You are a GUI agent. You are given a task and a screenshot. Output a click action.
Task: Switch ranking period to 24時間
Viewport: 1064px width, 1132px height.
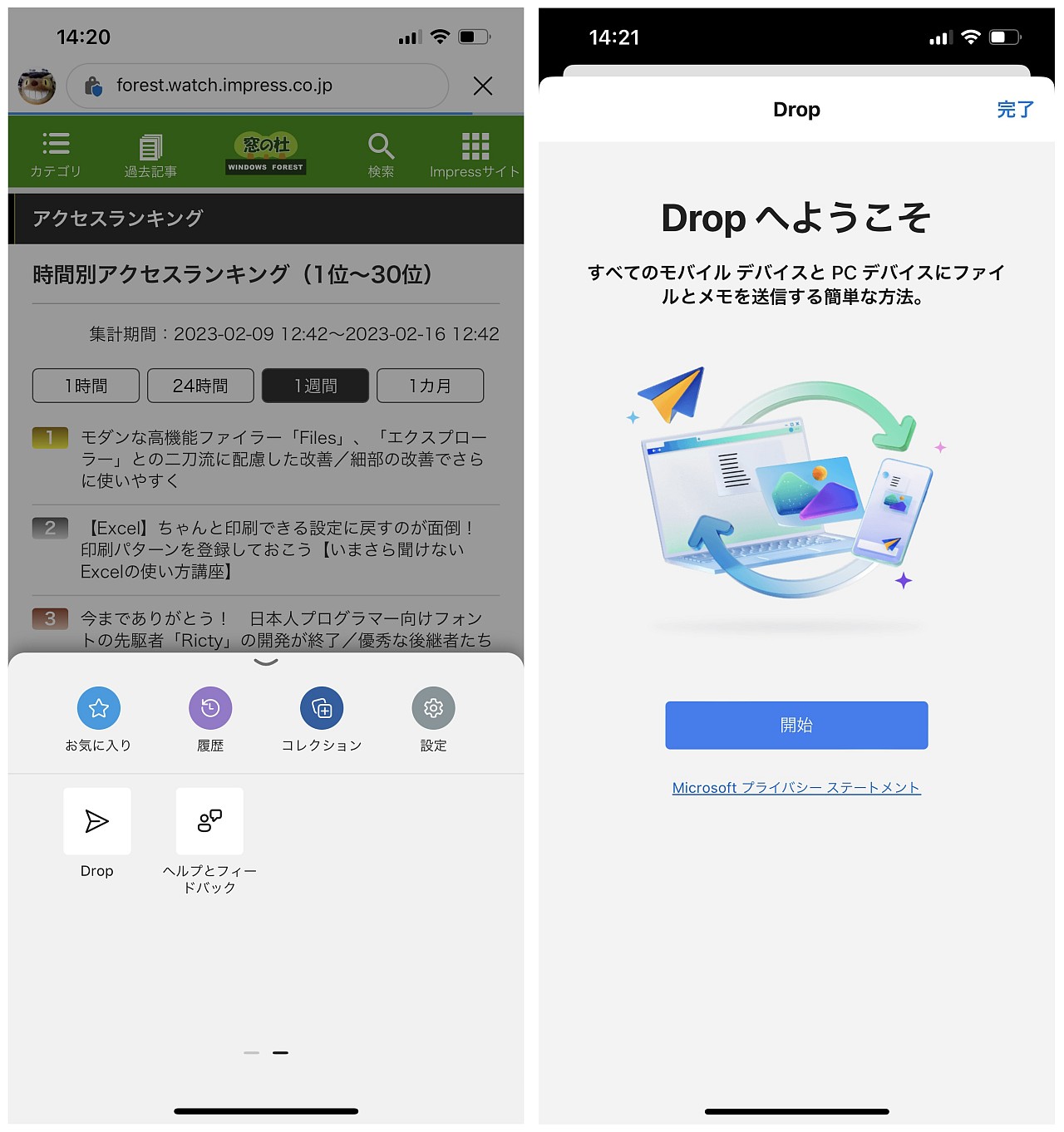click(200, 385)
